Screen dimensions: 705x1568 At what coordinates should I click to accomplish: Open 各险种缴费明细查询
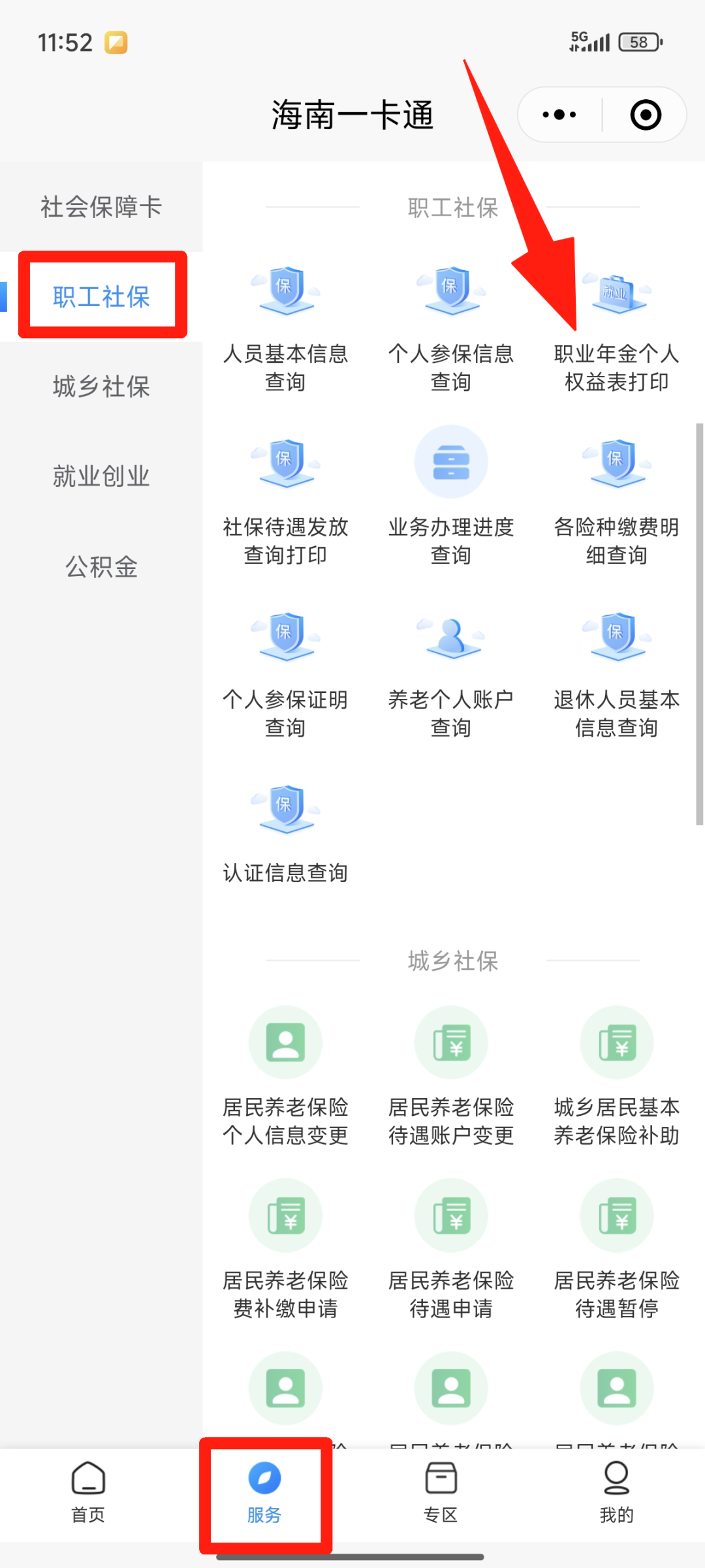click(x=616, y=499)
